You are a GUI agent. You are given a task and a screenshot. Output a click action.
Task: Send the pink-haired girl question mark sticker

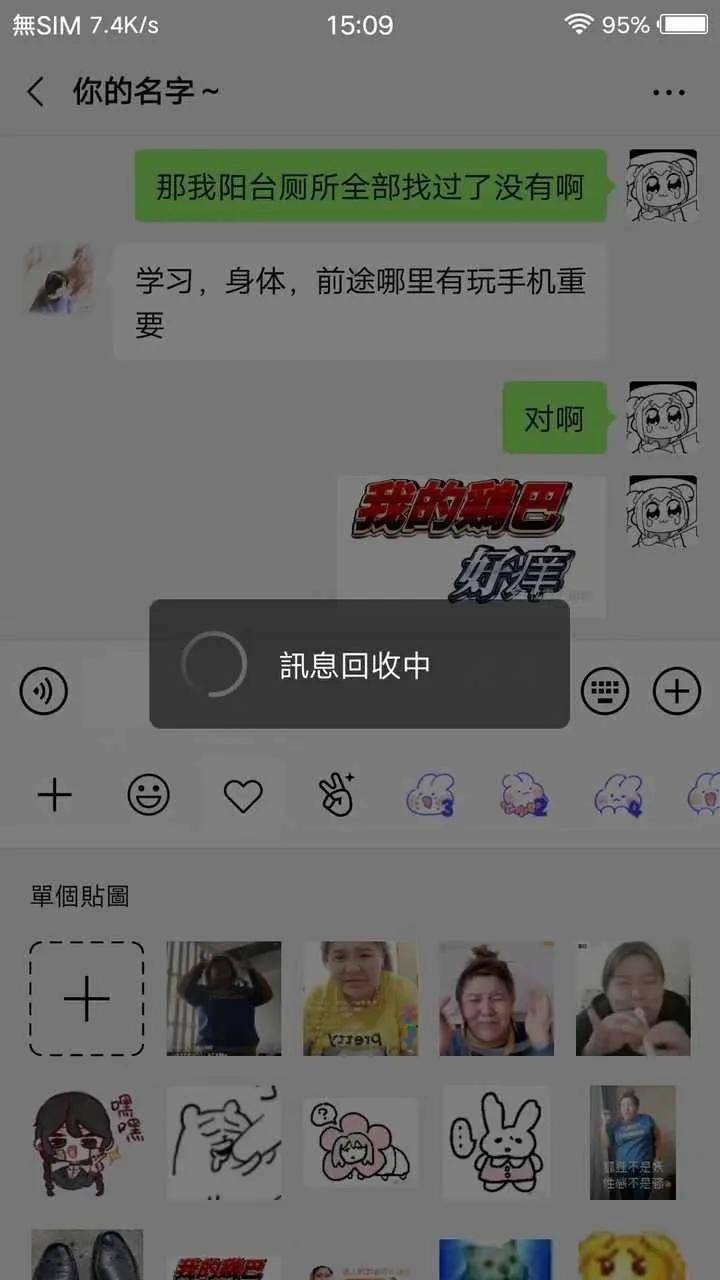361,1143
